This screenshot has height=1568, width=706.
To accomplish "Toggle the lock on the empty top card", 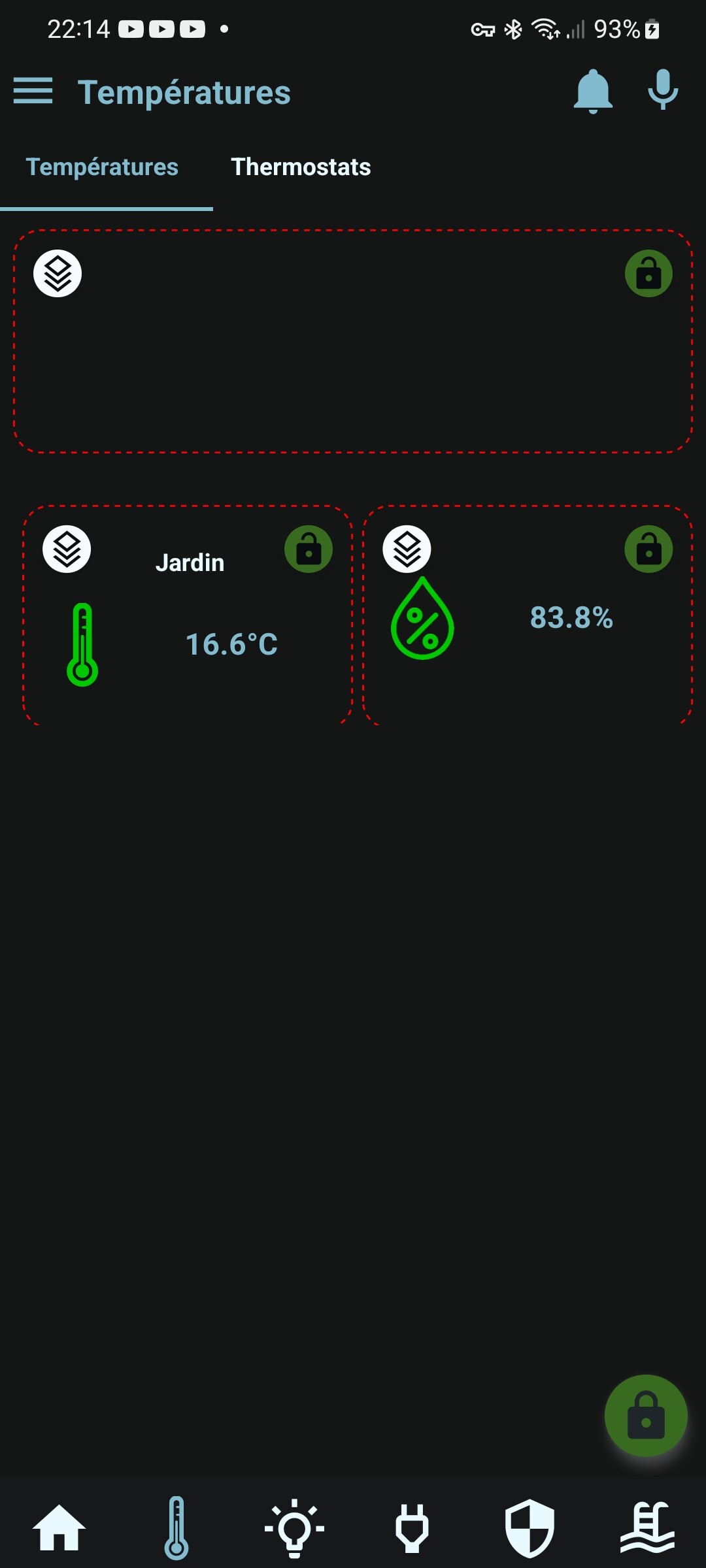I will click(x=648, y=273).
